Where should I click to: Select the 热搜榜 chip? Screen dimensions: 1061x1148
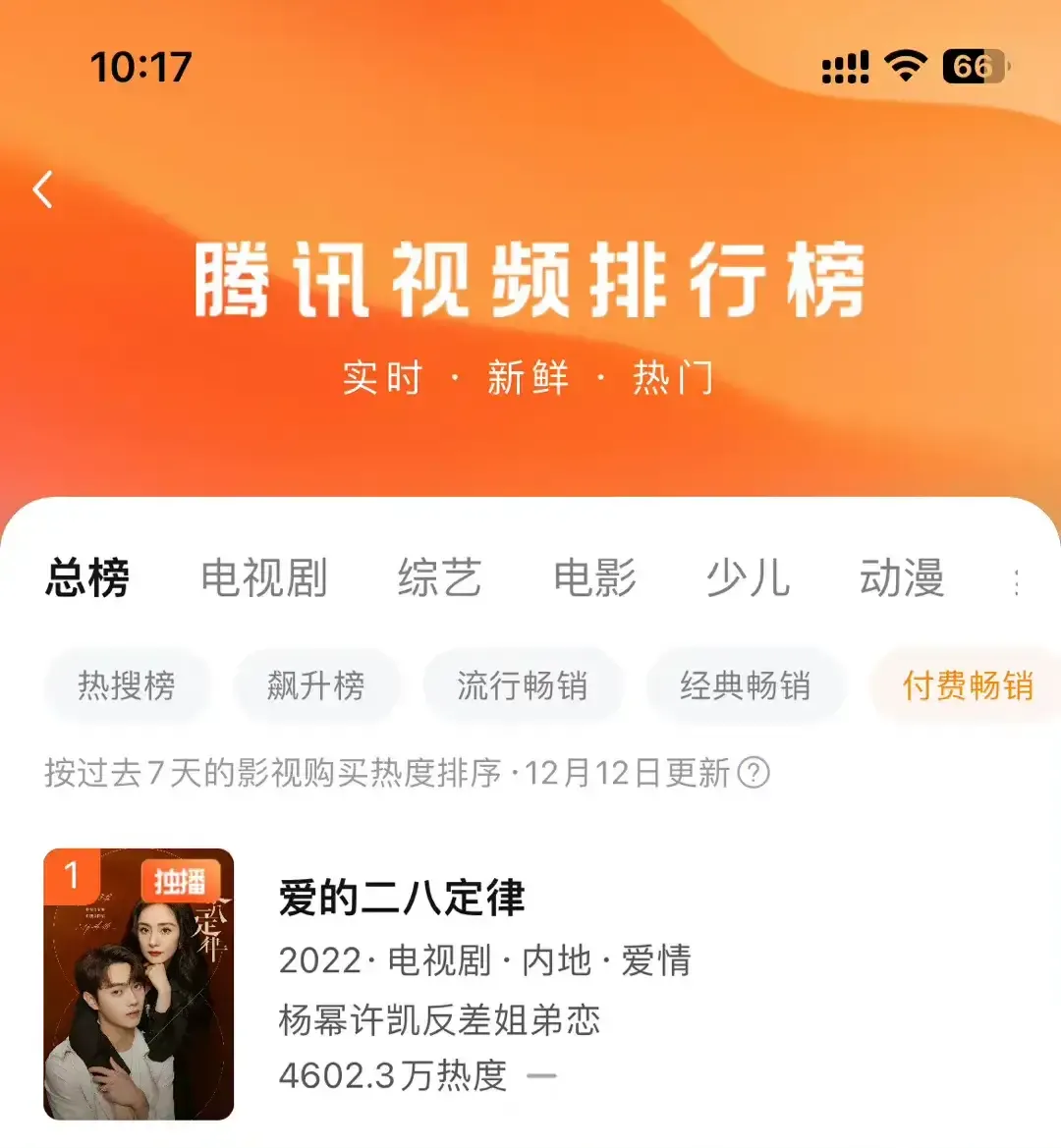tap(127, 685)
